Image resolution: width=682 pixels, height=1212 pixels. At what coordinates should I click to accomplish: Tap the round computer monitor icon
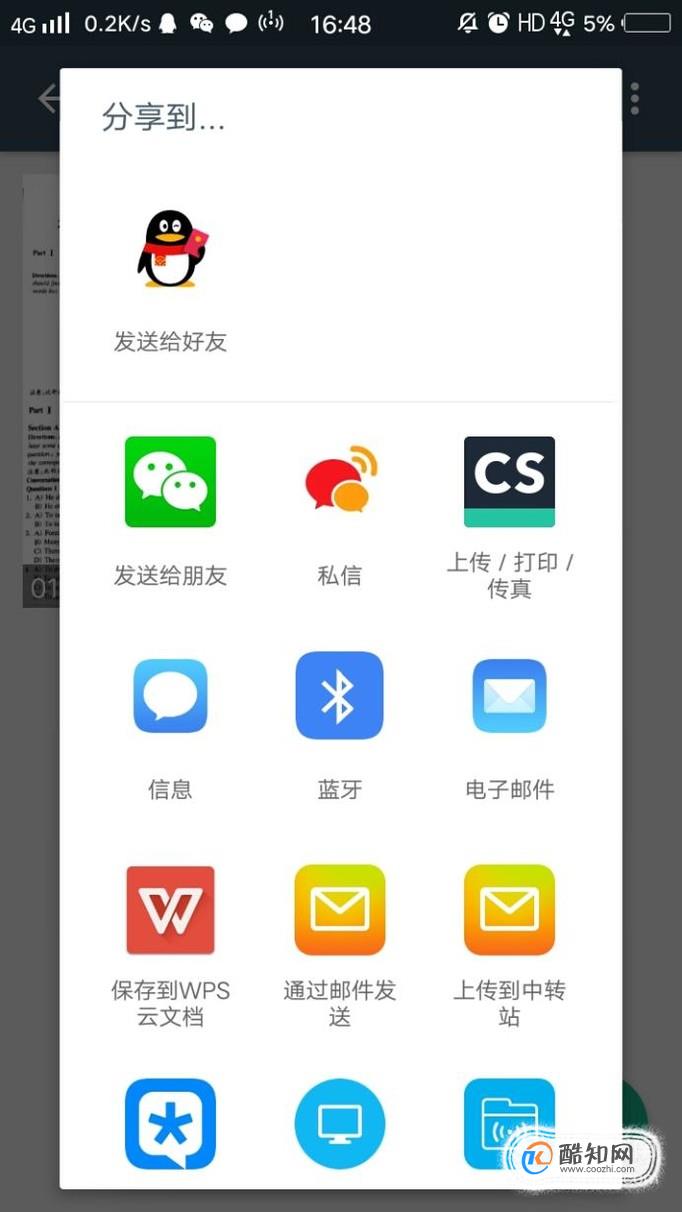click(x=340, y=1123)
